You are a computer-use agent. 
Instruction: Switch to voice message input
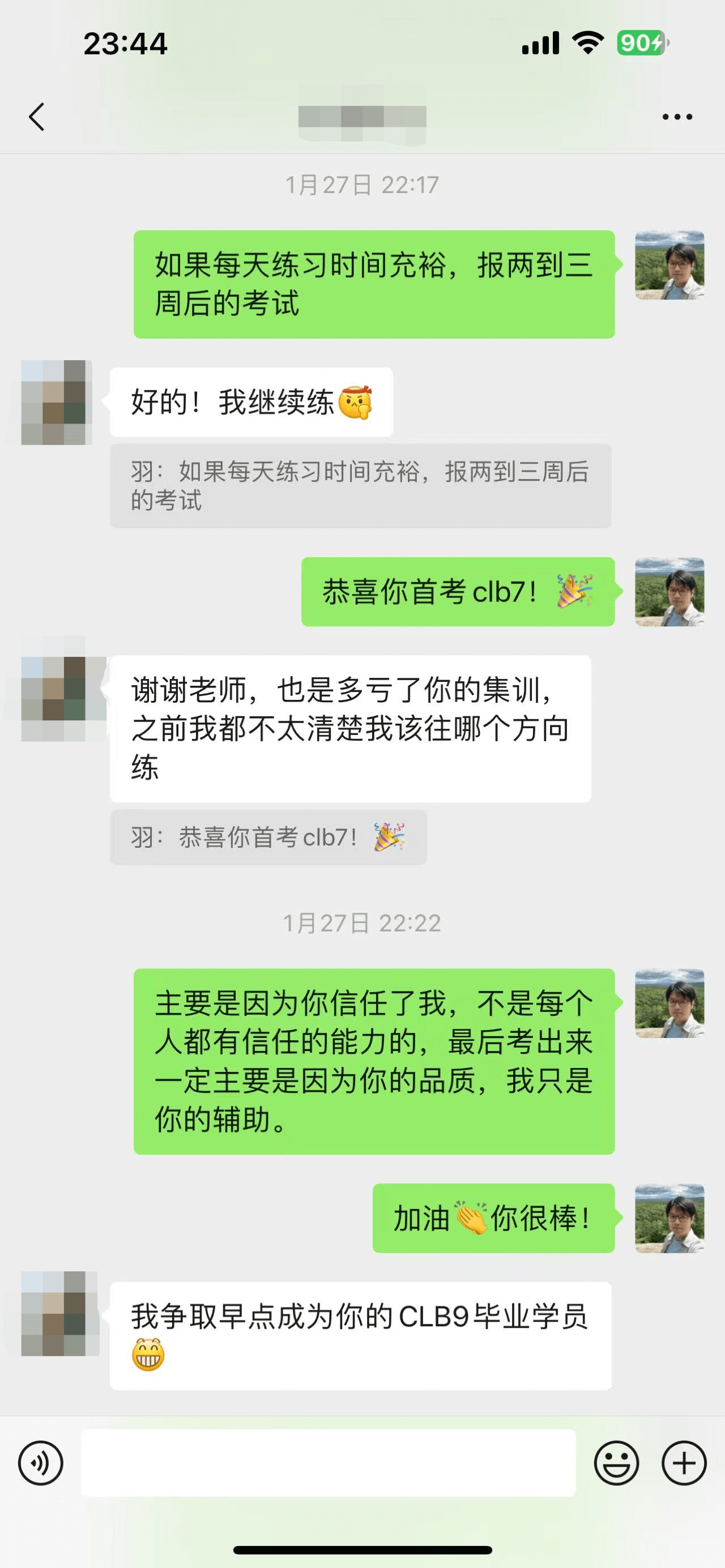[40, 1463]
